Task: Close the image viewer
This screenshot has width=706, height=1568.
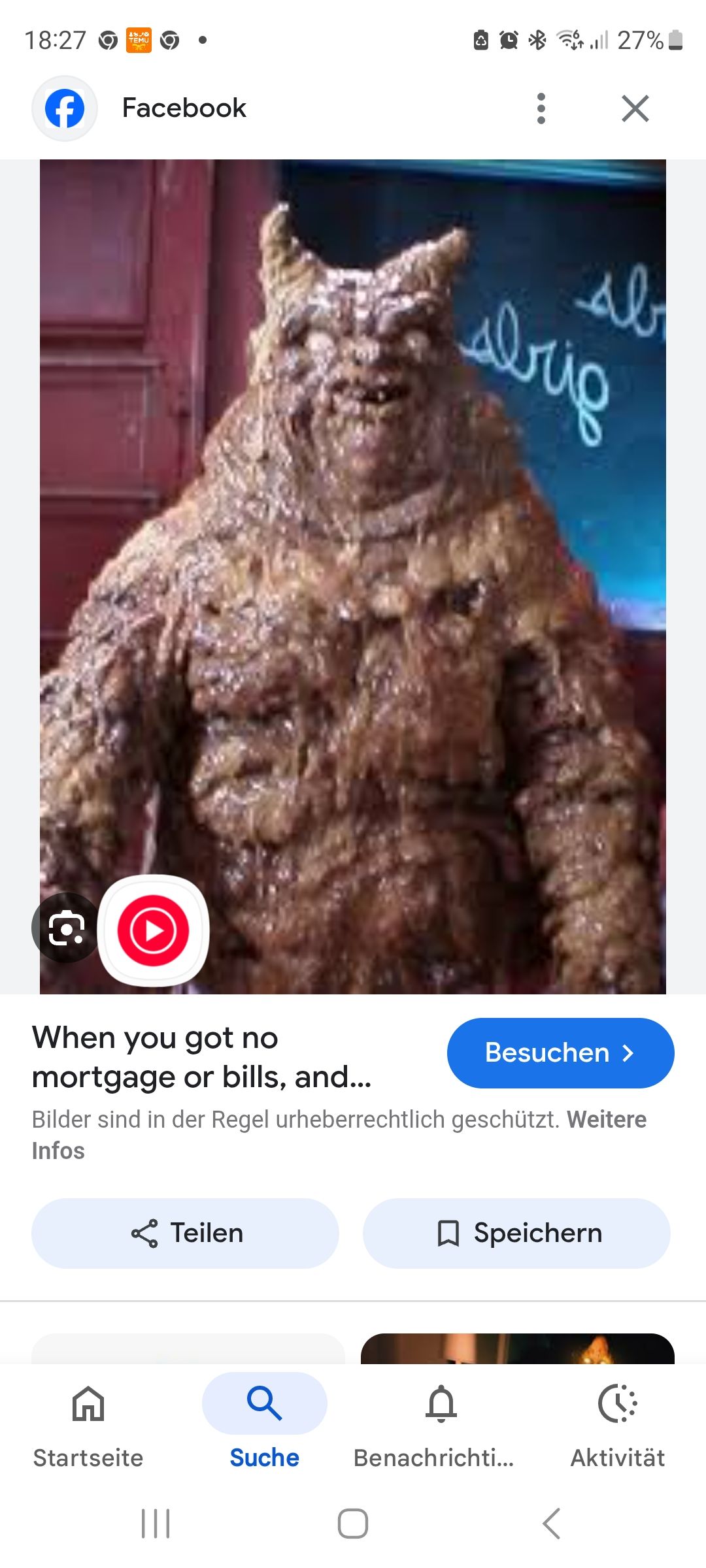Action: click(635, 108)
